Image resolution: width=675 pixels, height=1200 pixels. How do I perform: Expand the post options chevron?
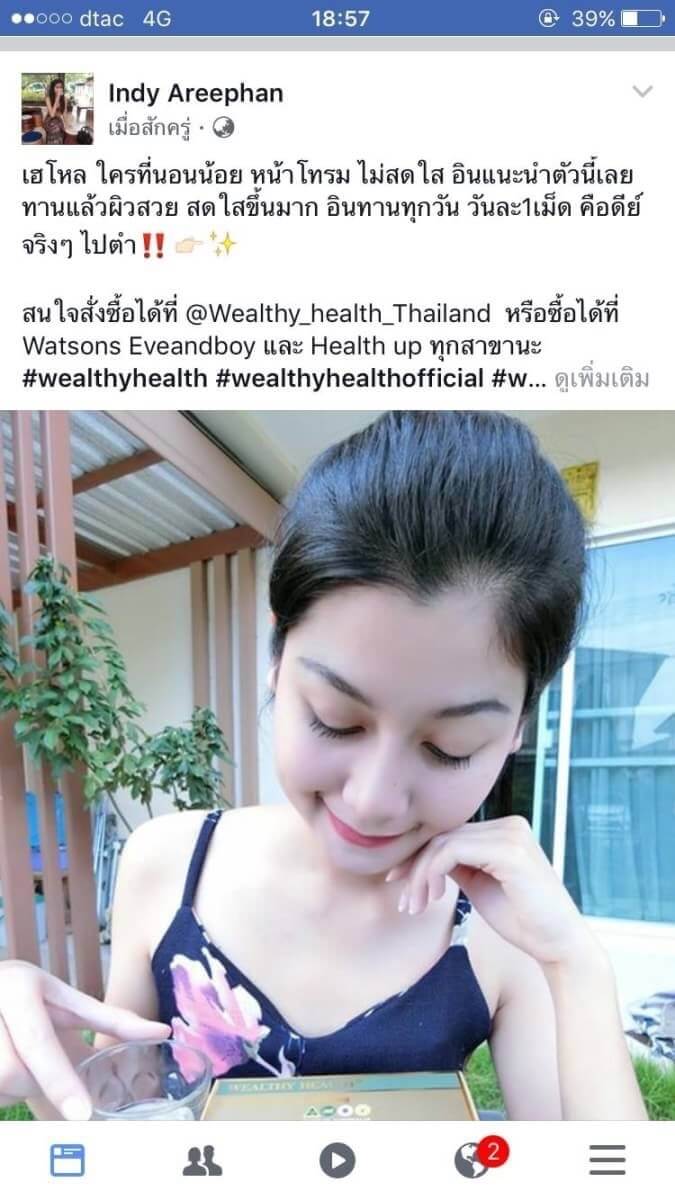click(x=642, y=91)
